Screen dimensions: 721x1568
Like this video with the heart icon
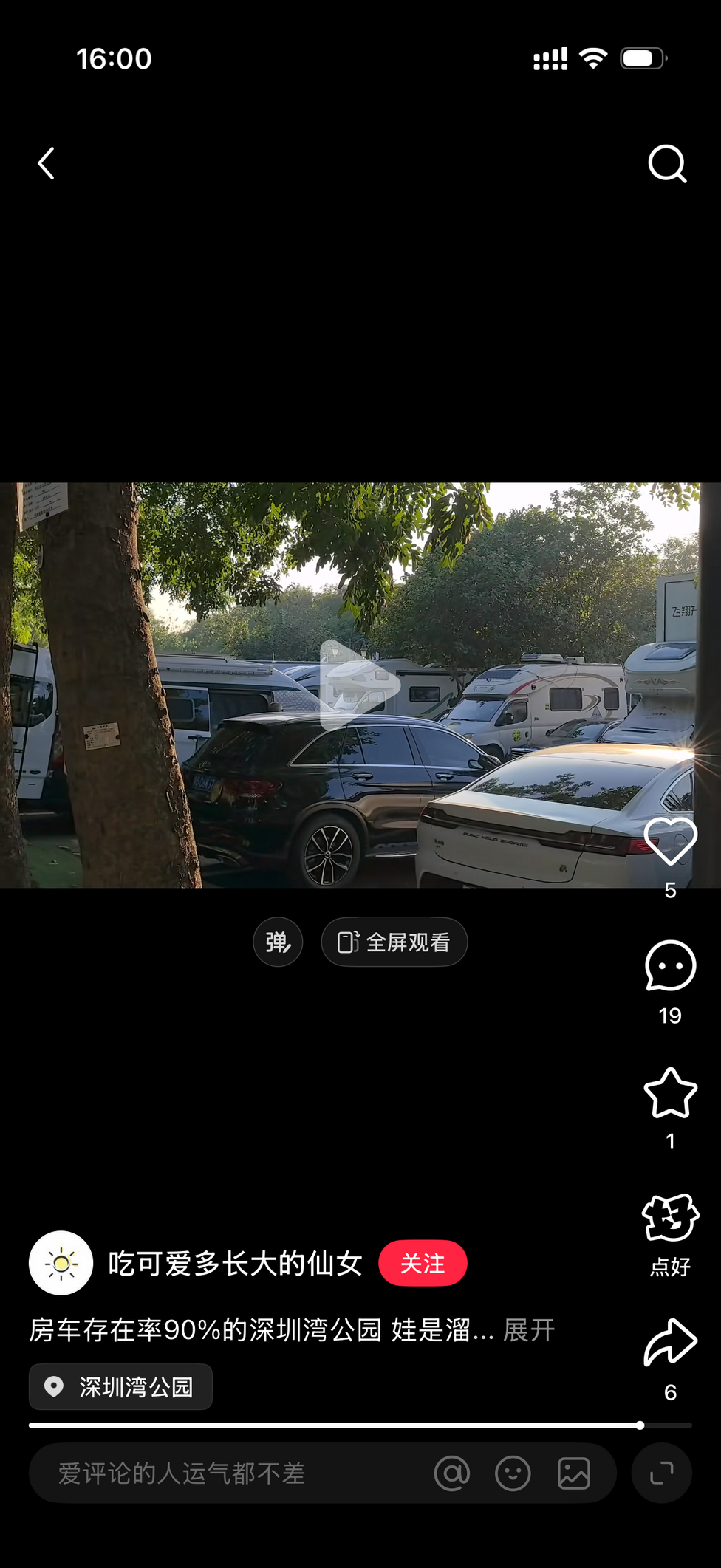pos(670,841)
